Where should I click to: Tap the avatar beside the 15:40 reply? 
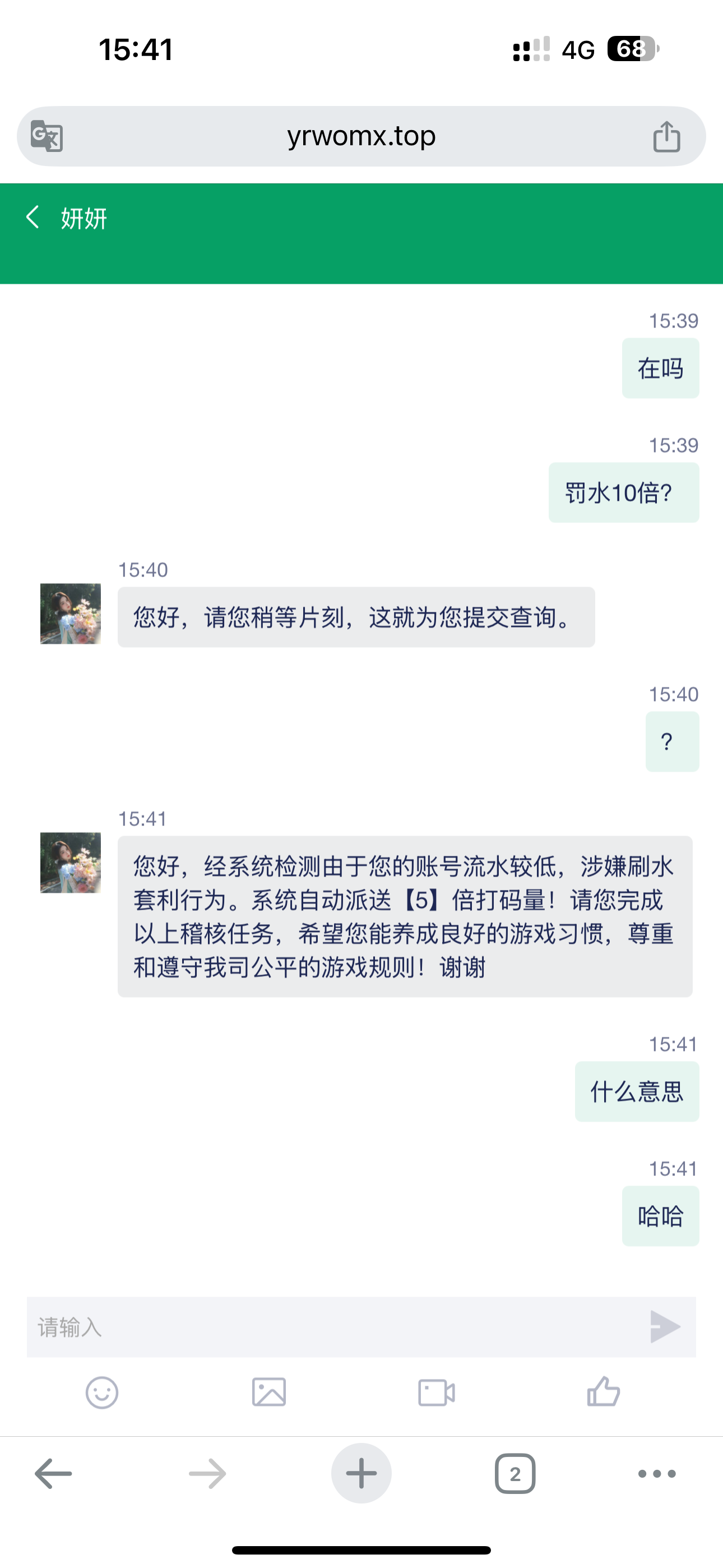tap(70, 613)
